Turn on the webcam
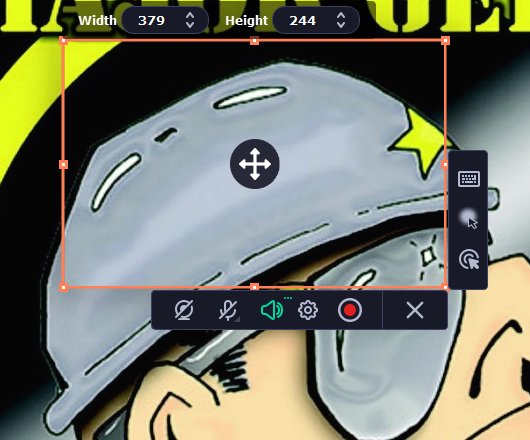Screen dimensions: 530x440 [x=184, y=310]
